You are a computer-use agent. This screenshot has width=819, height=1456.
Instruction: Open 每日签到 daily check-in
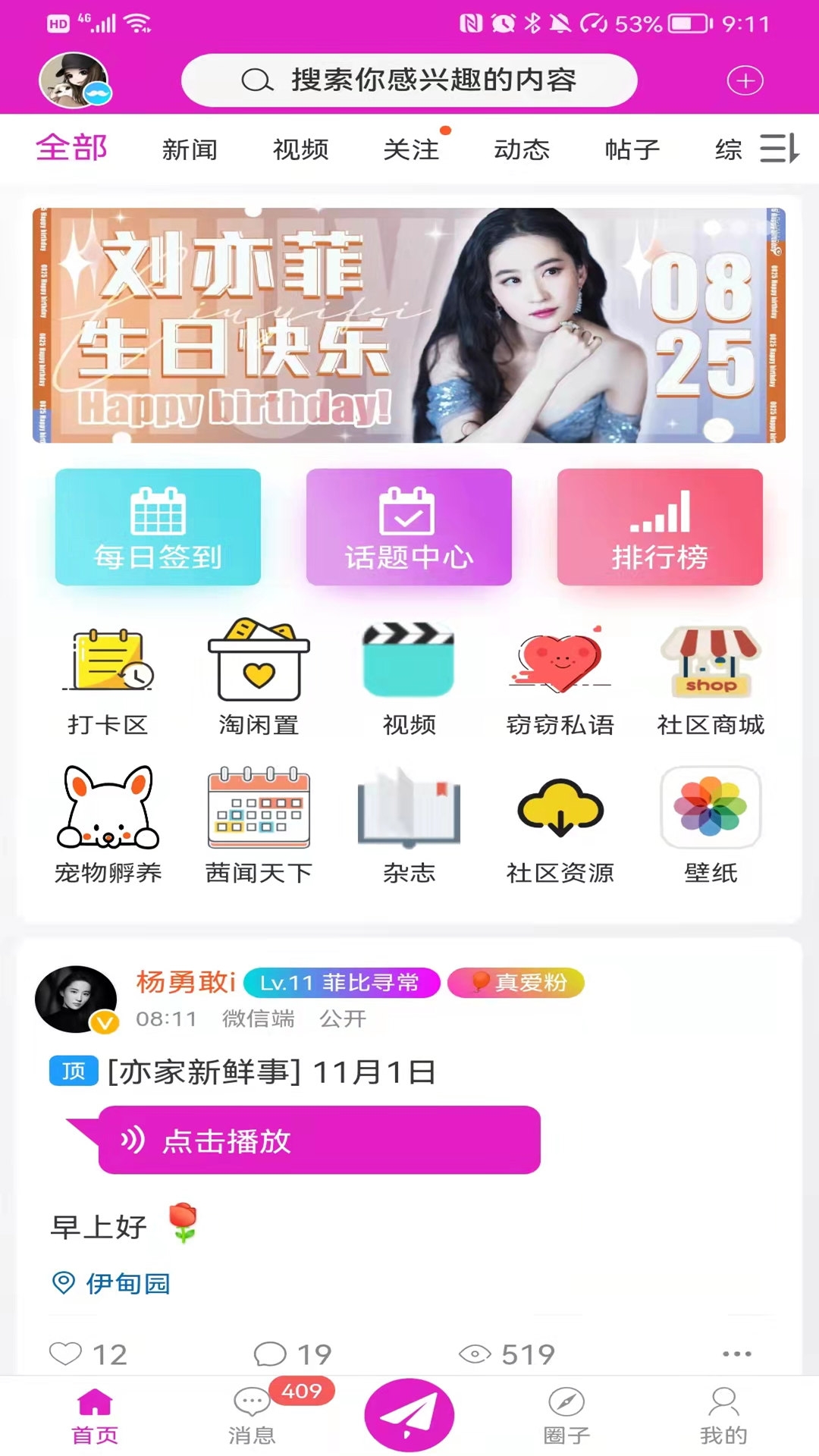coord(158,527)
